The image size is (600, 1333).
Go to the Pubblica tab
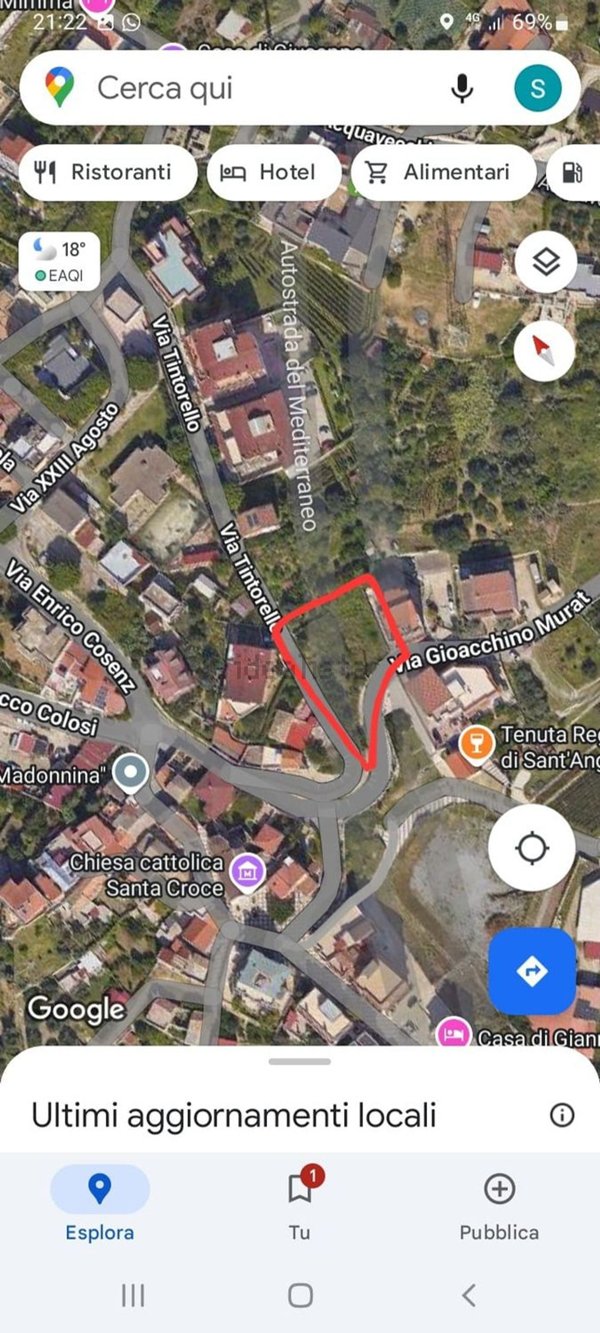(x=499, y=1205)
